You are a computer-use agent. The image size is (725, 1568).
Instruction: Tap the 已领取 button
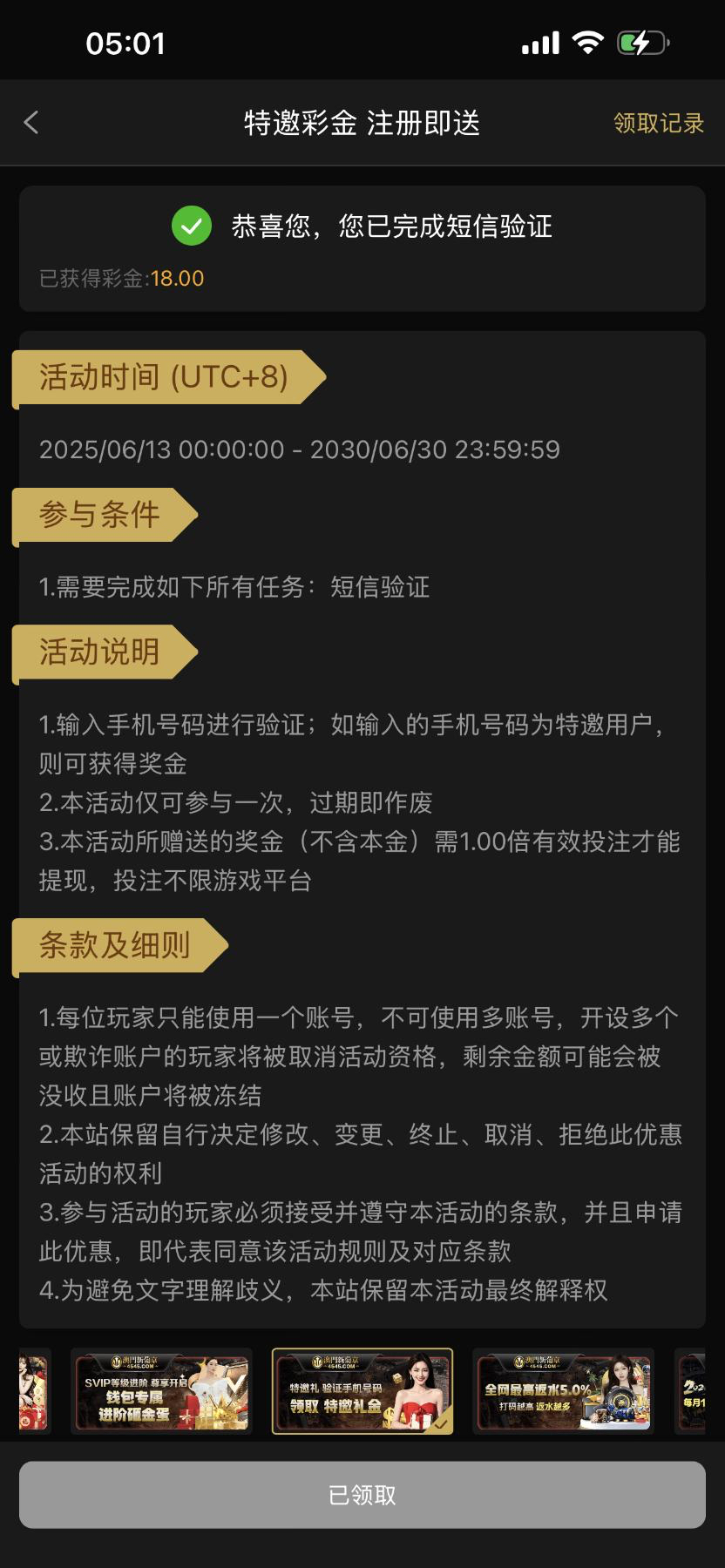362,1495
